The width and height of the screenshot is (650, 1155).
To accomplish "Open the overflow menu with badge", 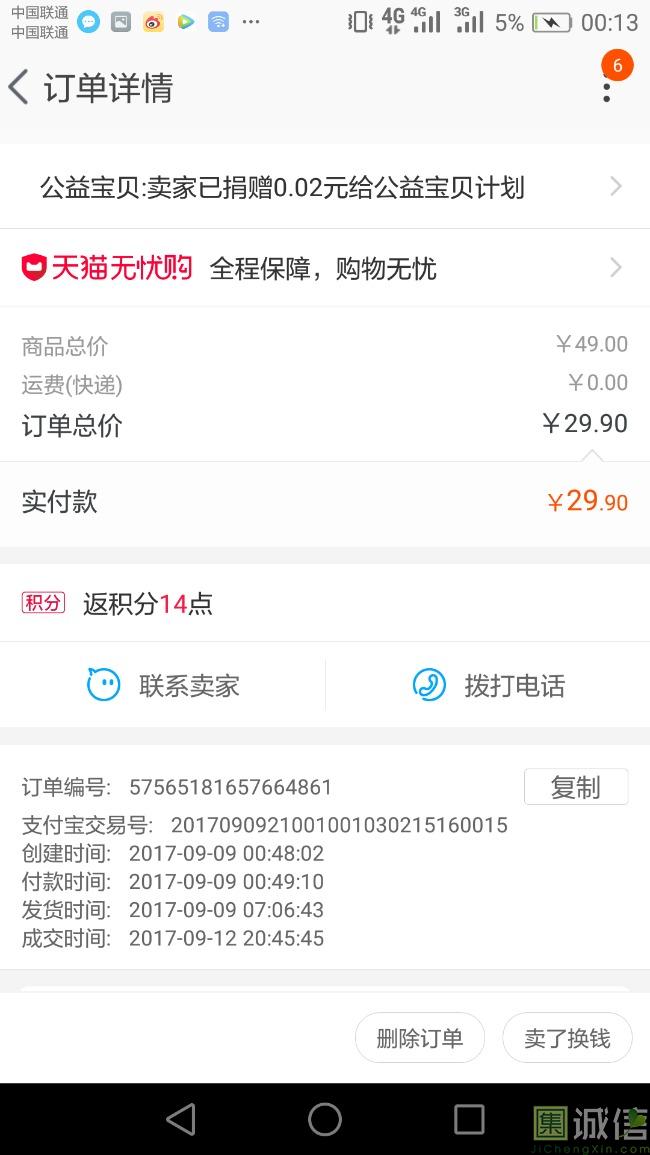I will point(606,88).
